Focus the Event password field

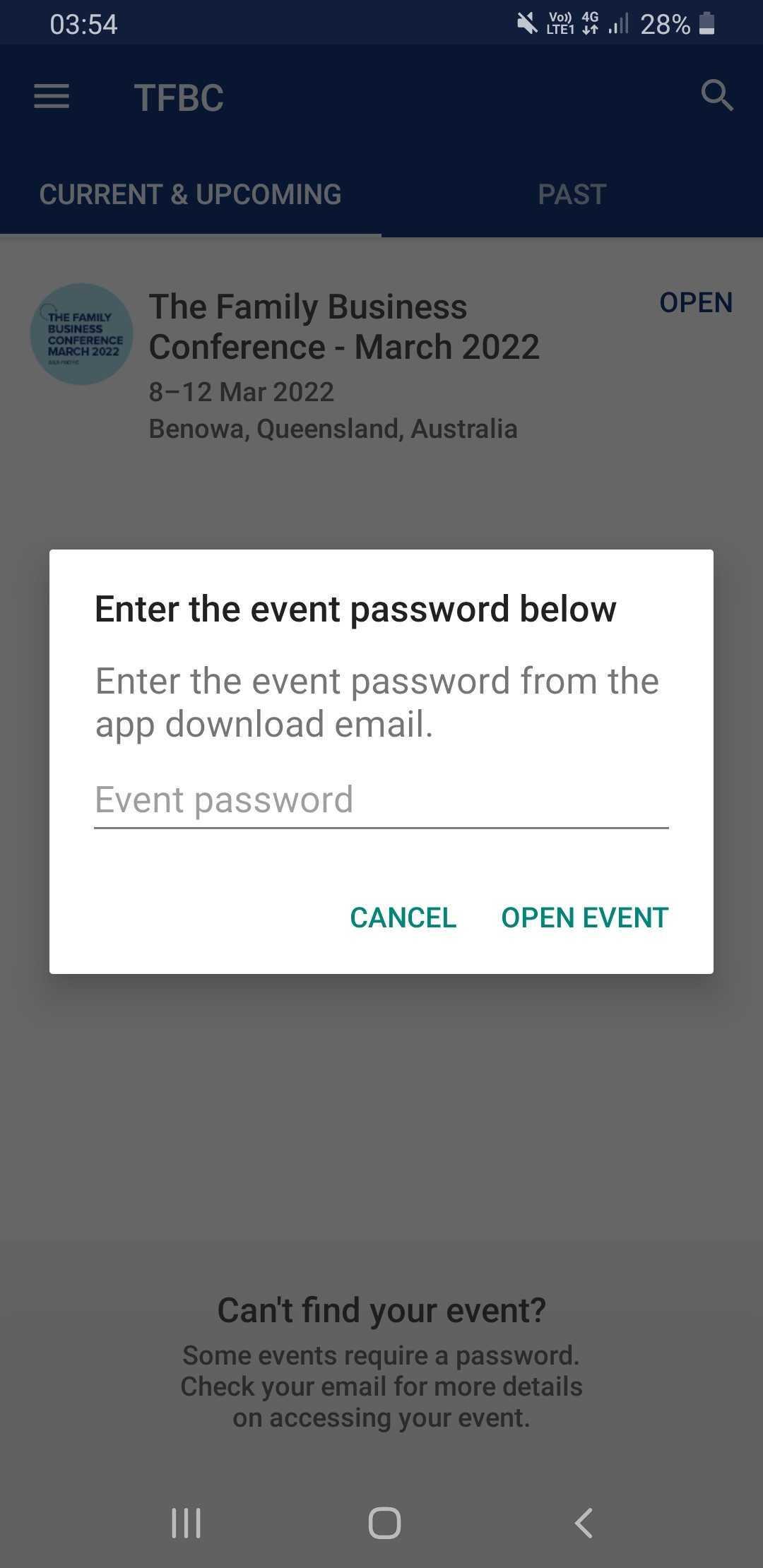(381, 800)
